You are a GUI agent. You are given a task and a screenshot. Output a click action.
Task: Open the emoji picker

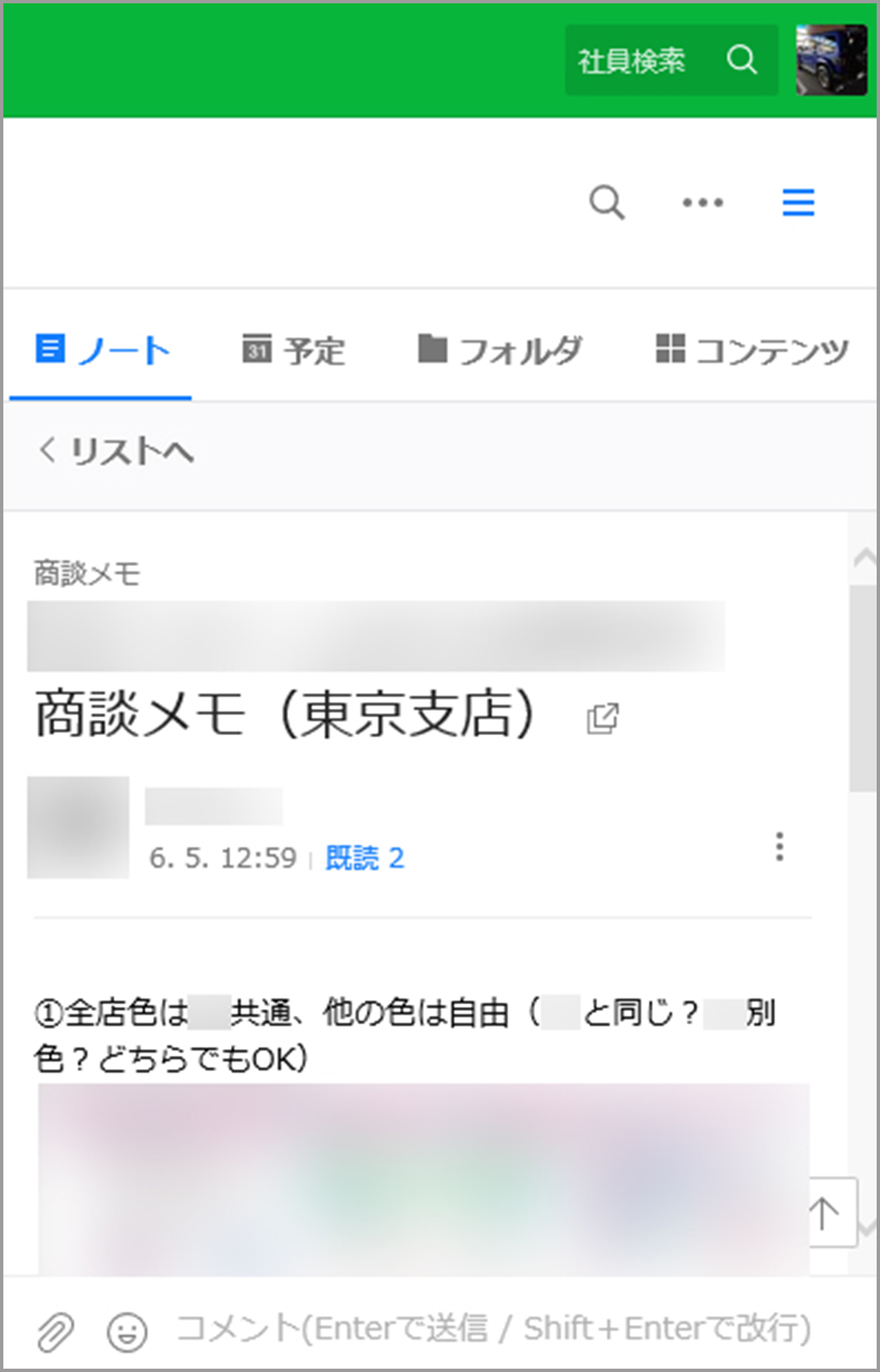pos(126,1331)
